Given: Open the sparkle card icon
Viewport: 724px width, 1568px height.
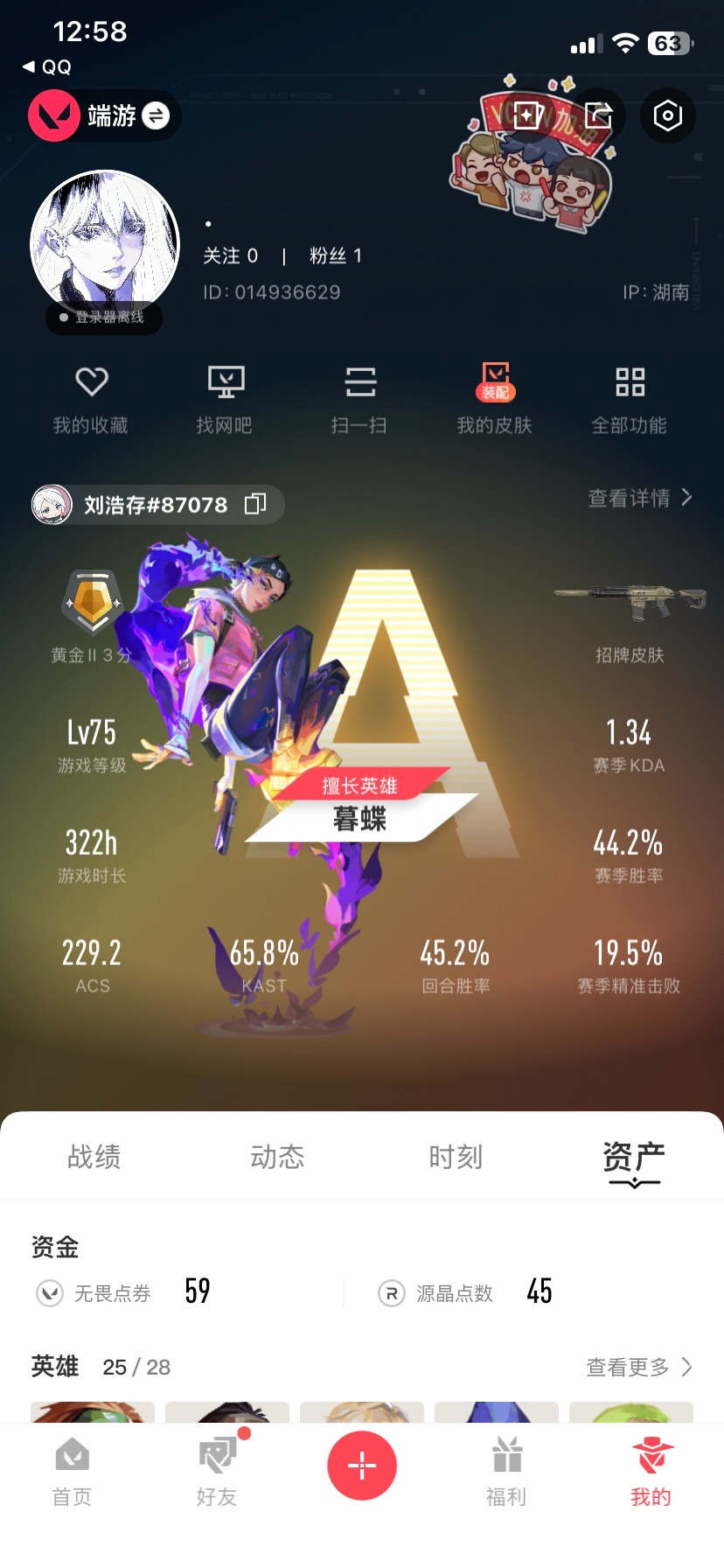Looking at the screenshot, I should [x=528, y=115].
